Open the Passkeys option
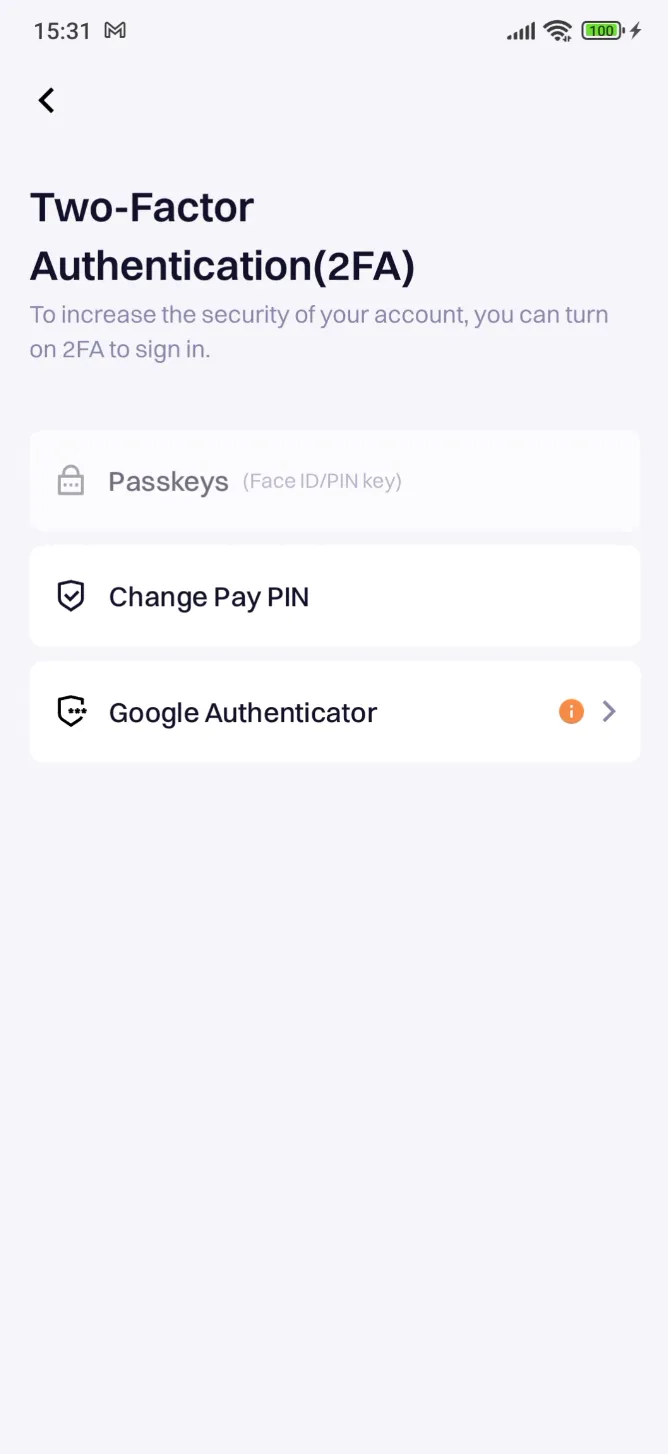This screenshot has height=1454, width=668. [x=334, y=481]
